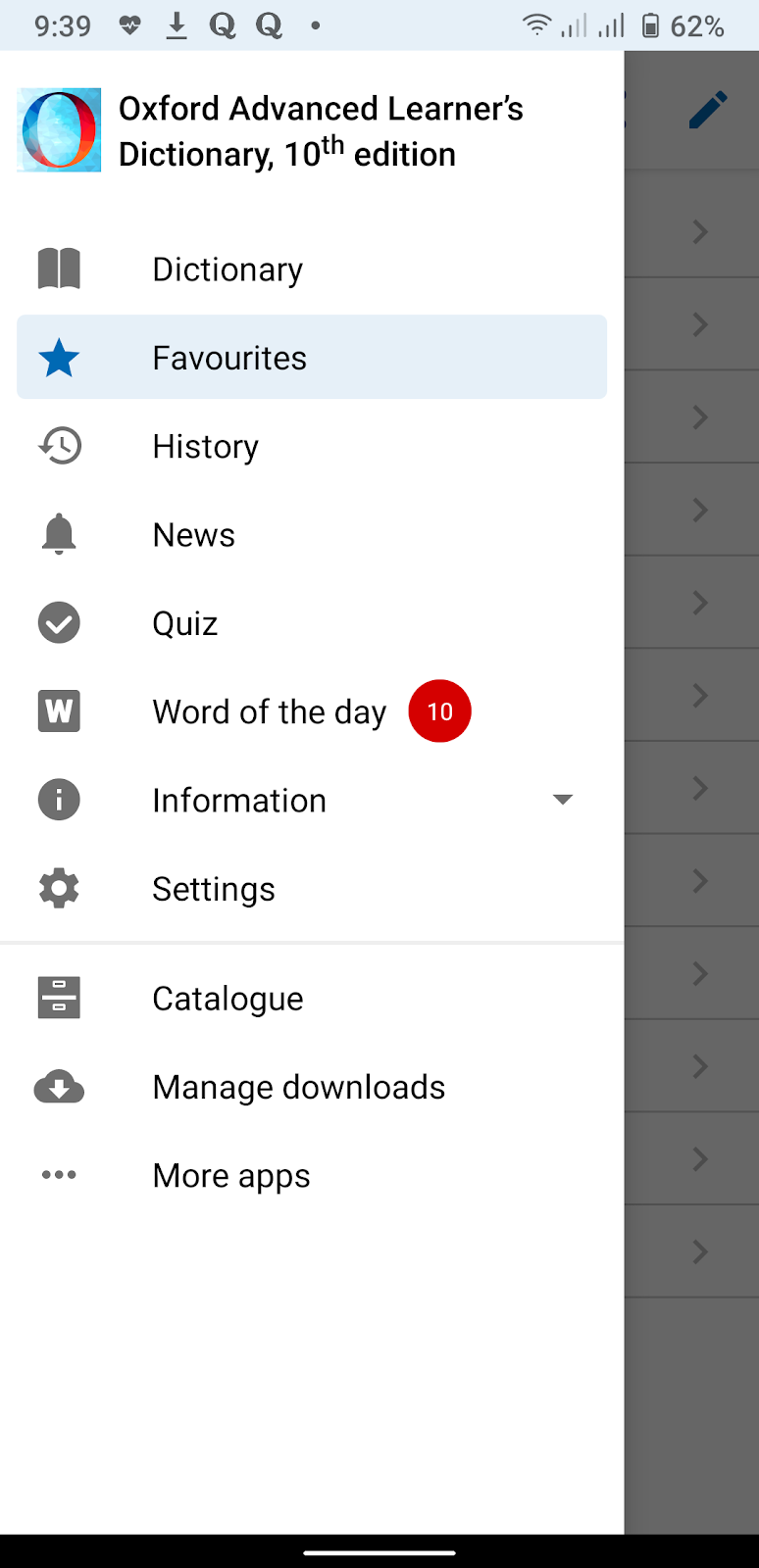
Task: Open search History
Action: (x=312, y=446)
